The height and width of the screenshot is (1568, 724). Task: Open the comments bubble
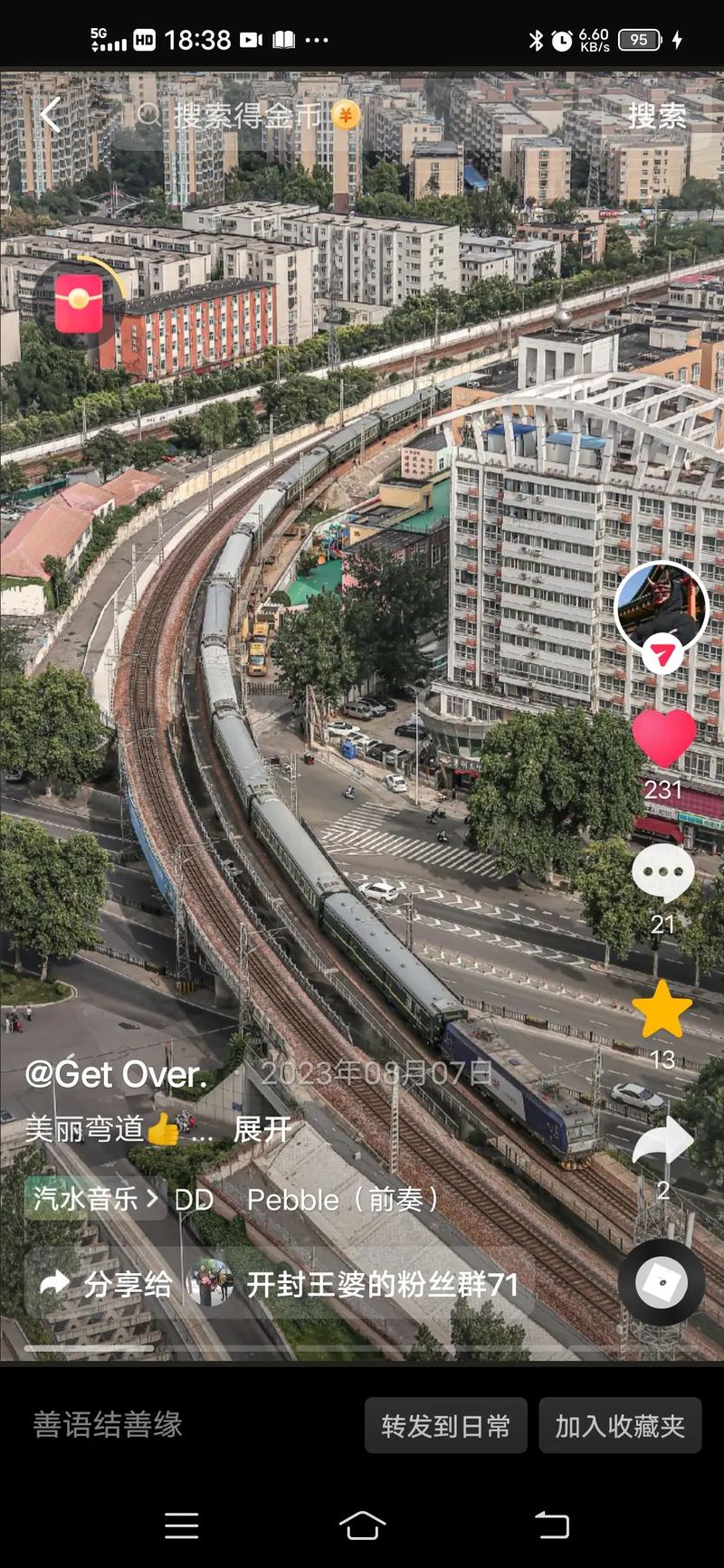[x=662, y=872]
